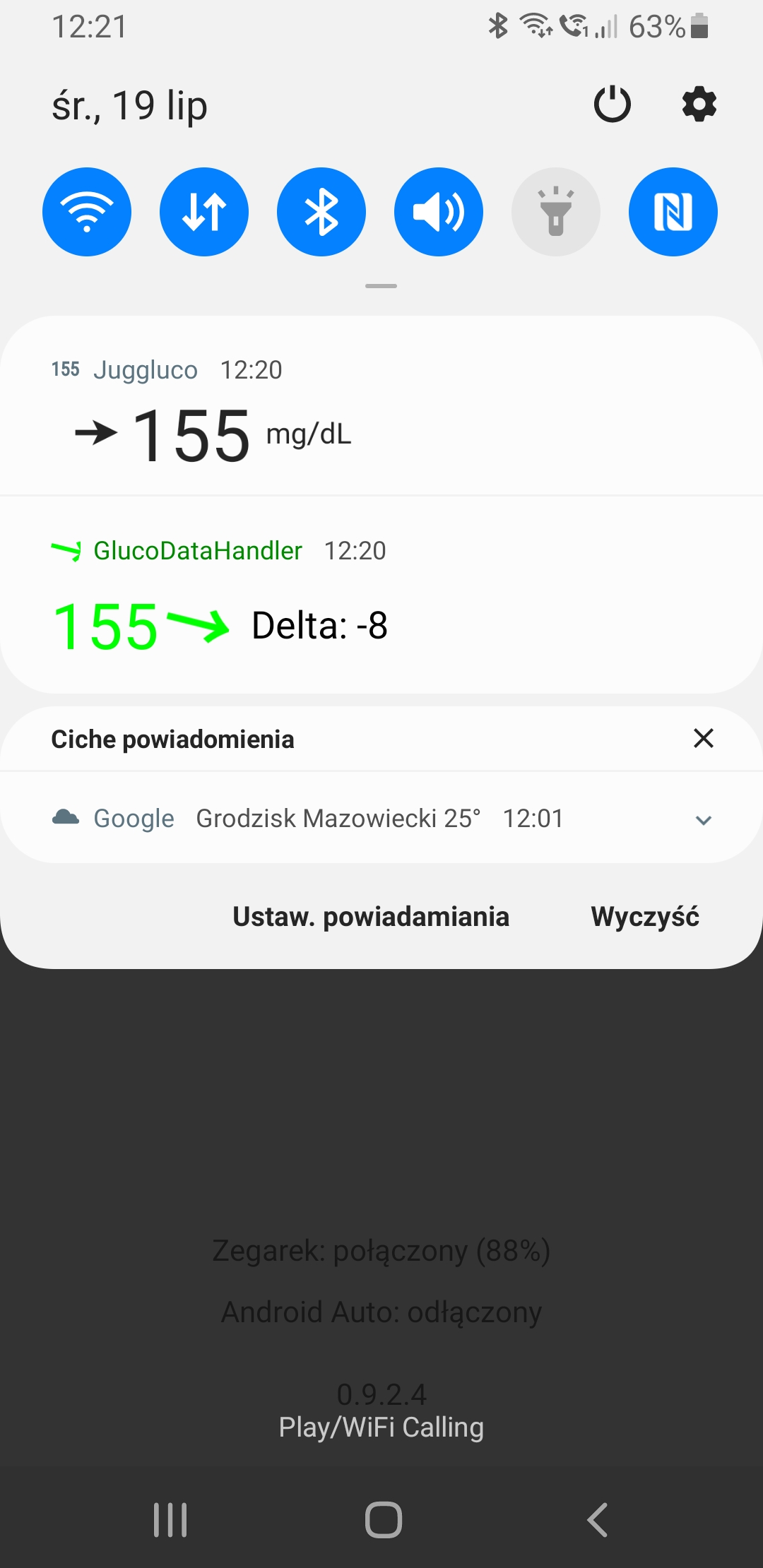Open Ustaw. powiadamiania settings

(x=370, y=915)
